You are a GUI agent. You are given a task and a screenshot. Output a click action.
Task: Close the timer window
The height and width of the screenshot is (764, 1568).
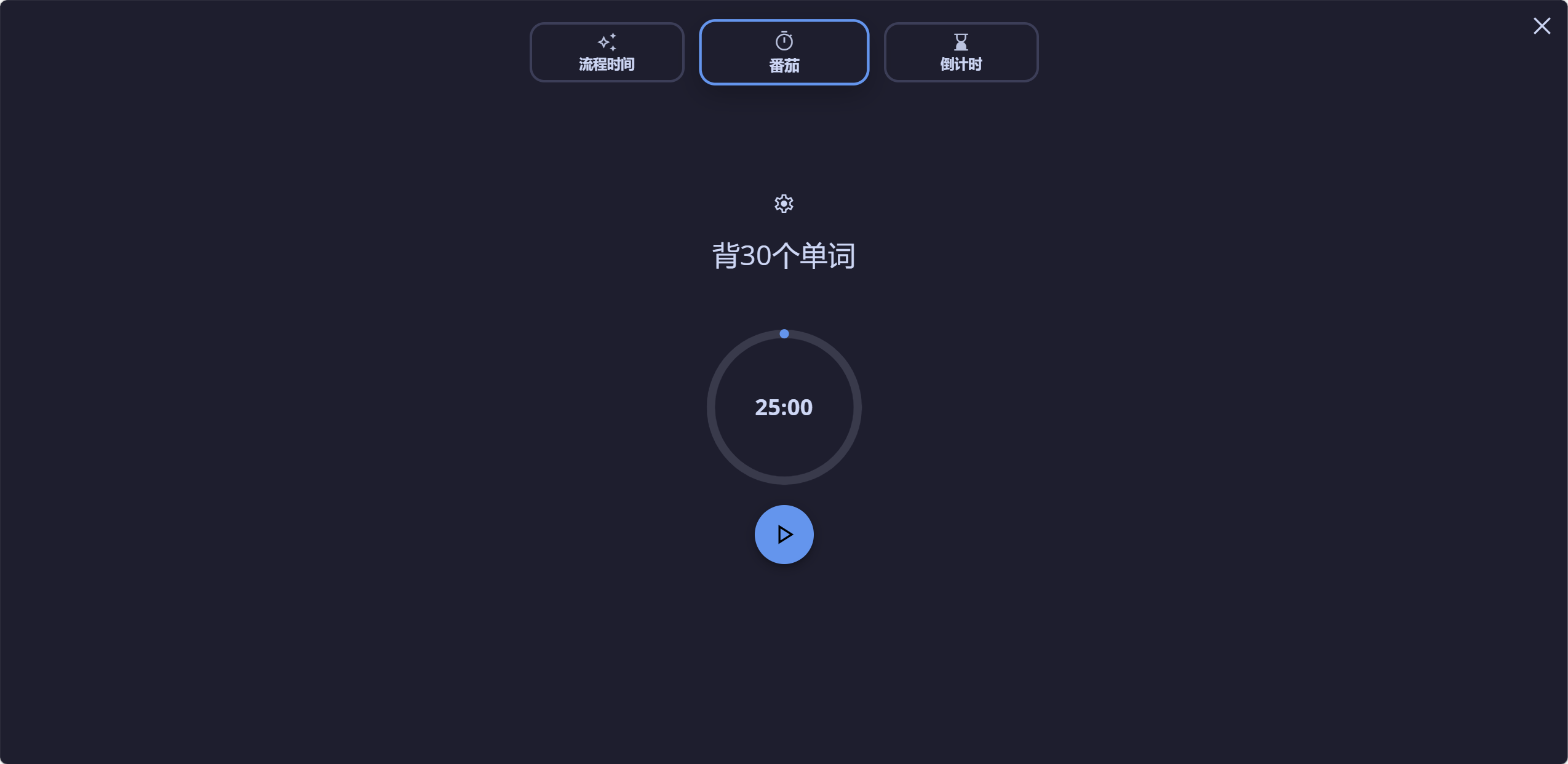coord(1542,26)
